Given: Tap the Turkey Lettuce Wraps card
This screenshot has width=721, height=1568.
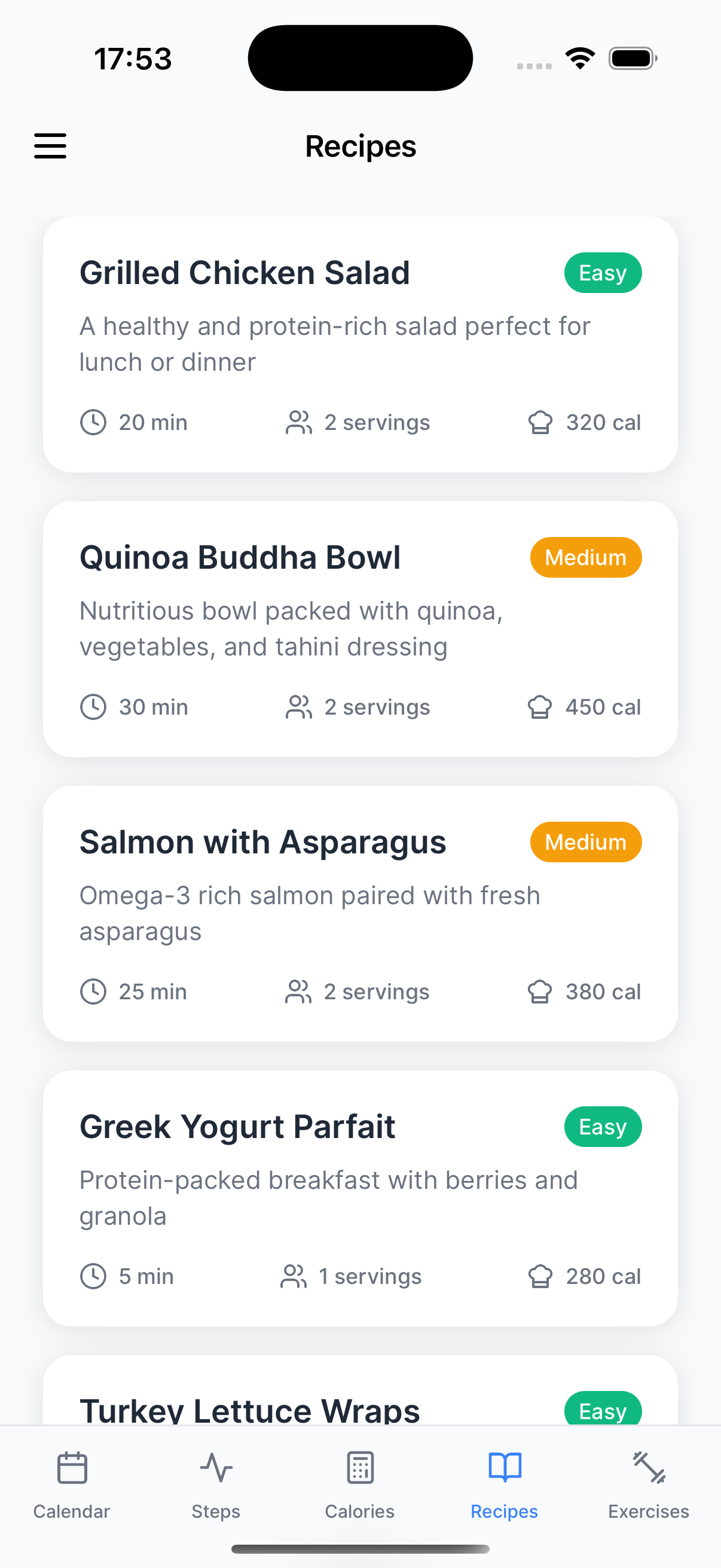Looking at the screenshot, I should click(360, 1400).
